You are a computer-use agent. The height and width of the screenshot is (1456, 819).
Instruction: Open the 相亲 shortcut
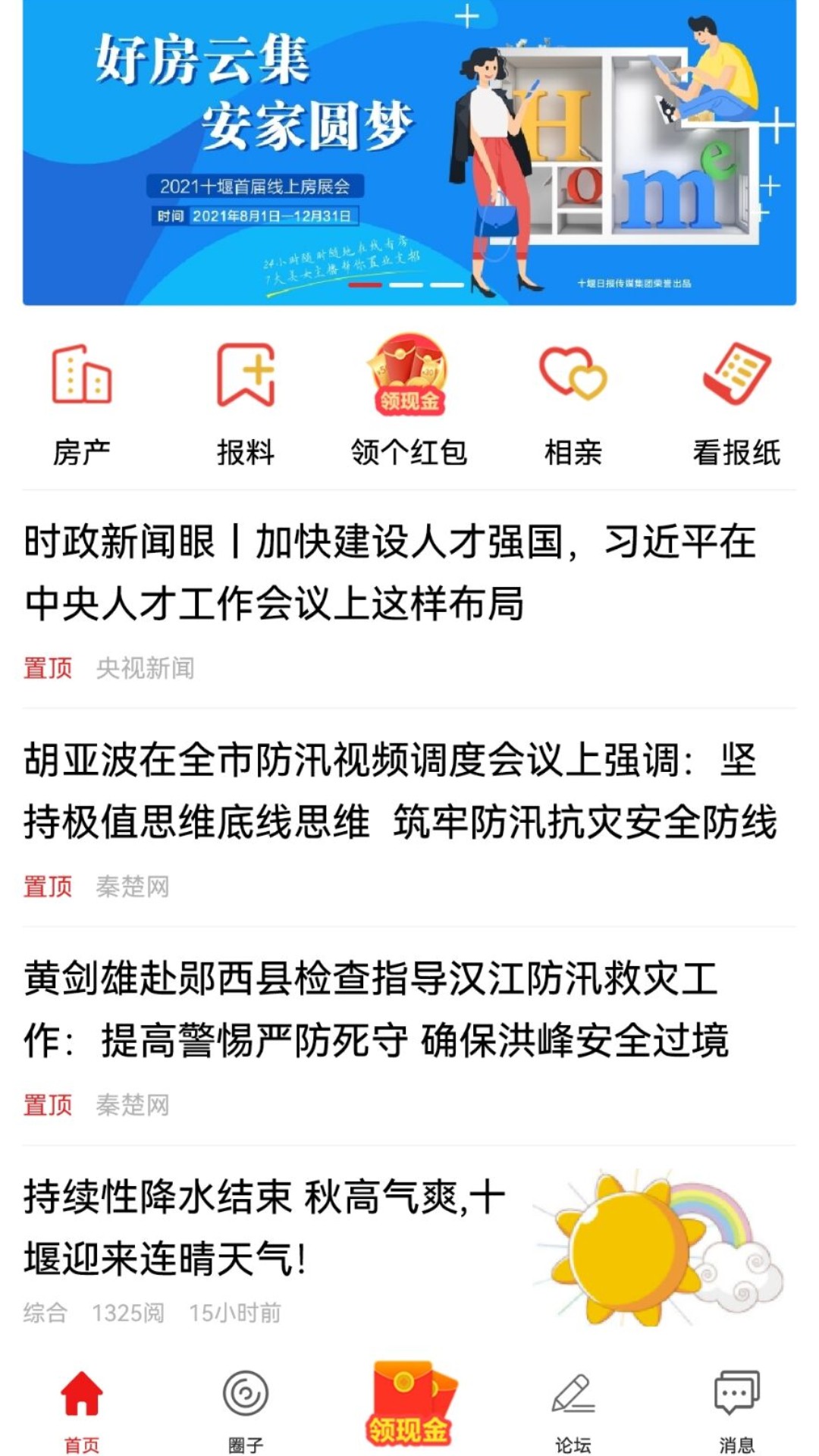coord(573,403)
